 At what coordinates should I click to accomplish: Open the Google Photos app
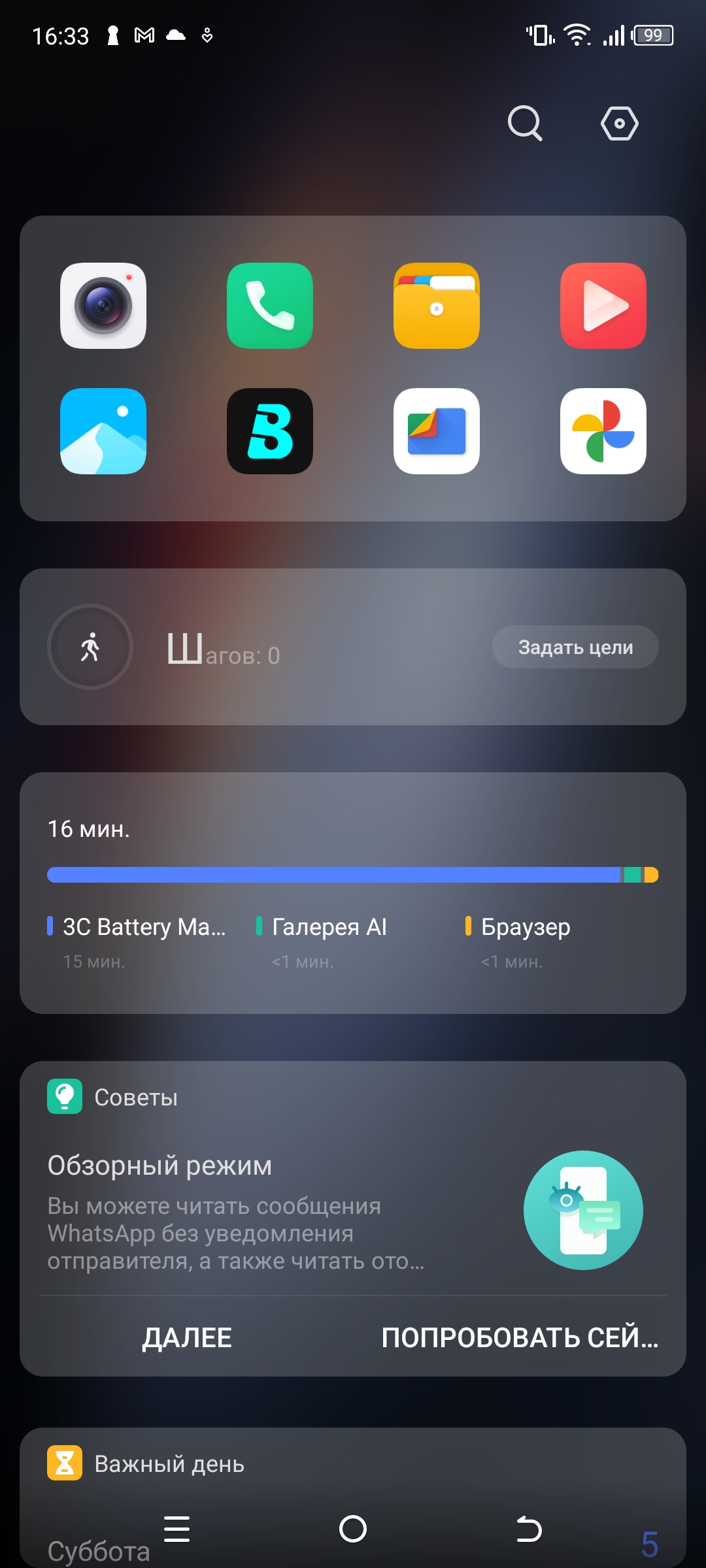tap(603, 431)
